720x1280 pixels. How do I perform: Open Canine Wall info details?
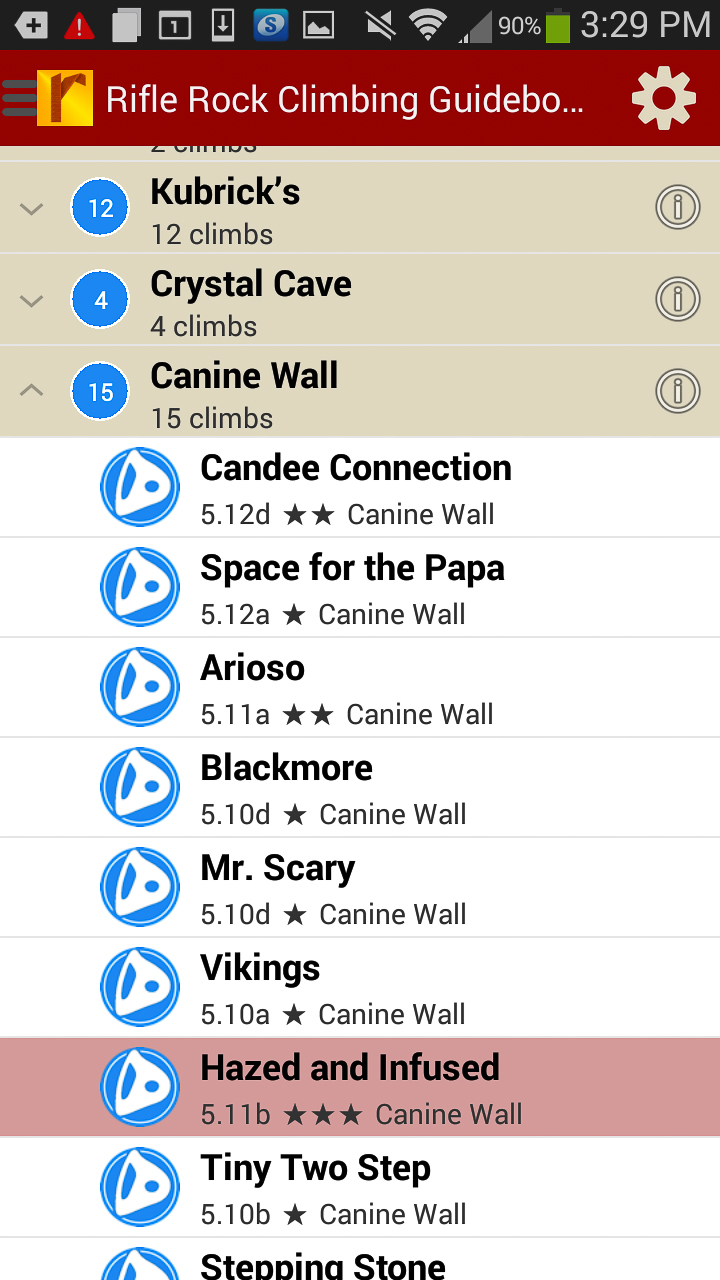click(x=677, y=391)
